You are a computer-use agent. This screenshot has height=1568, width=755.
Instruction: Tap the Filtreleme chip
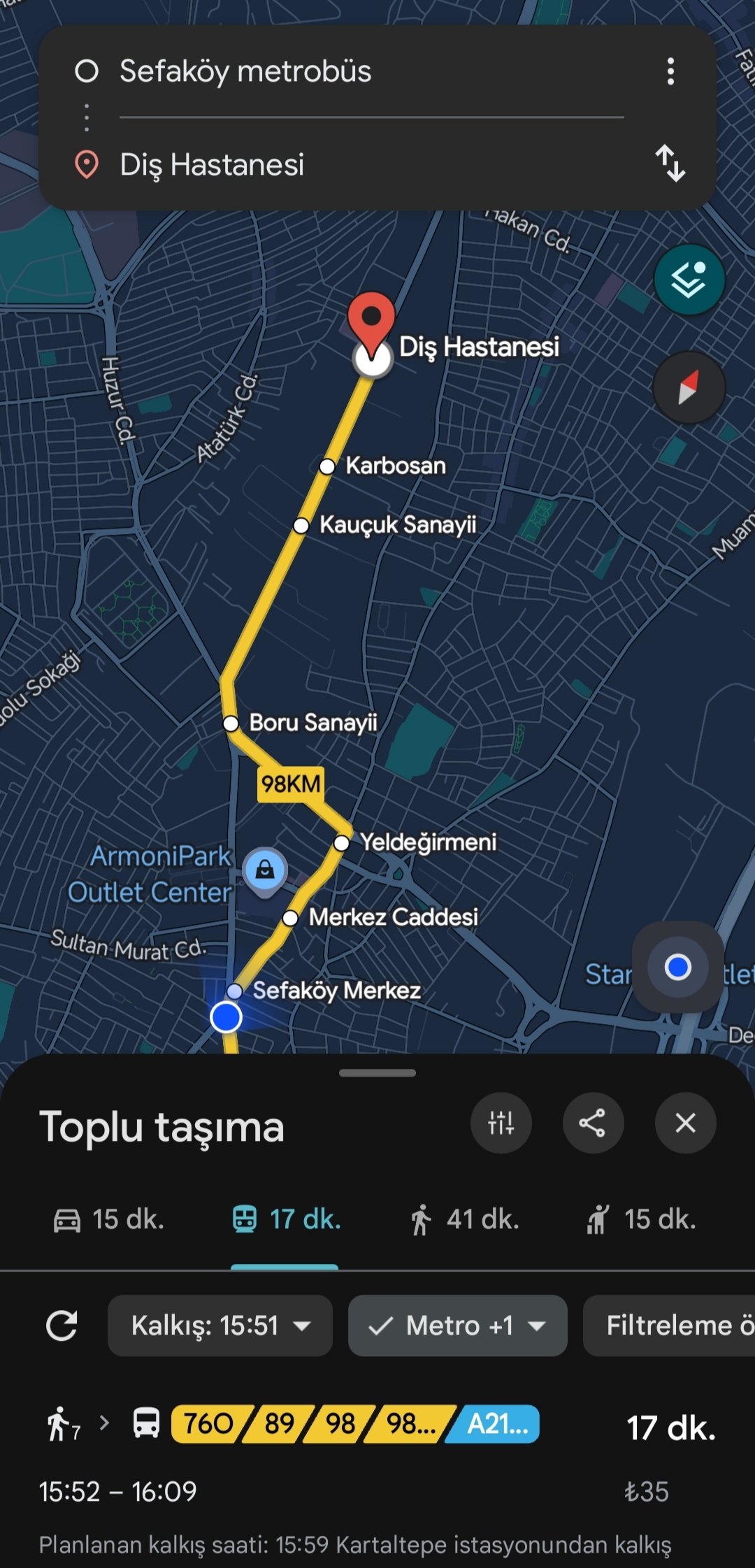point(671,1325)
